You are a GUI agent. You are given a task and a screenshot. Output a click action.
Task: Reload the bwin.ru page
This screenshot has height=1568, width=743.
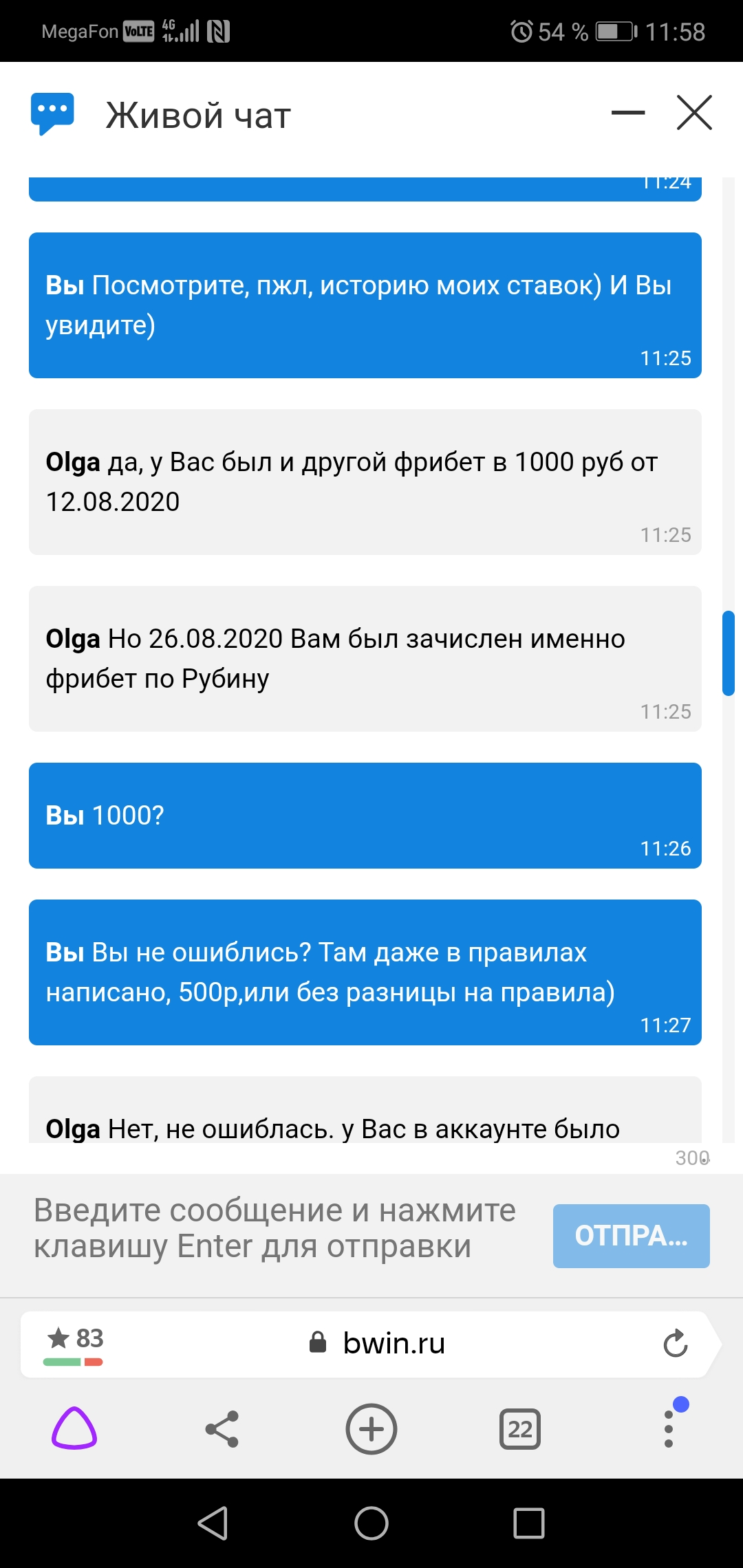[x=676, y=1343]
